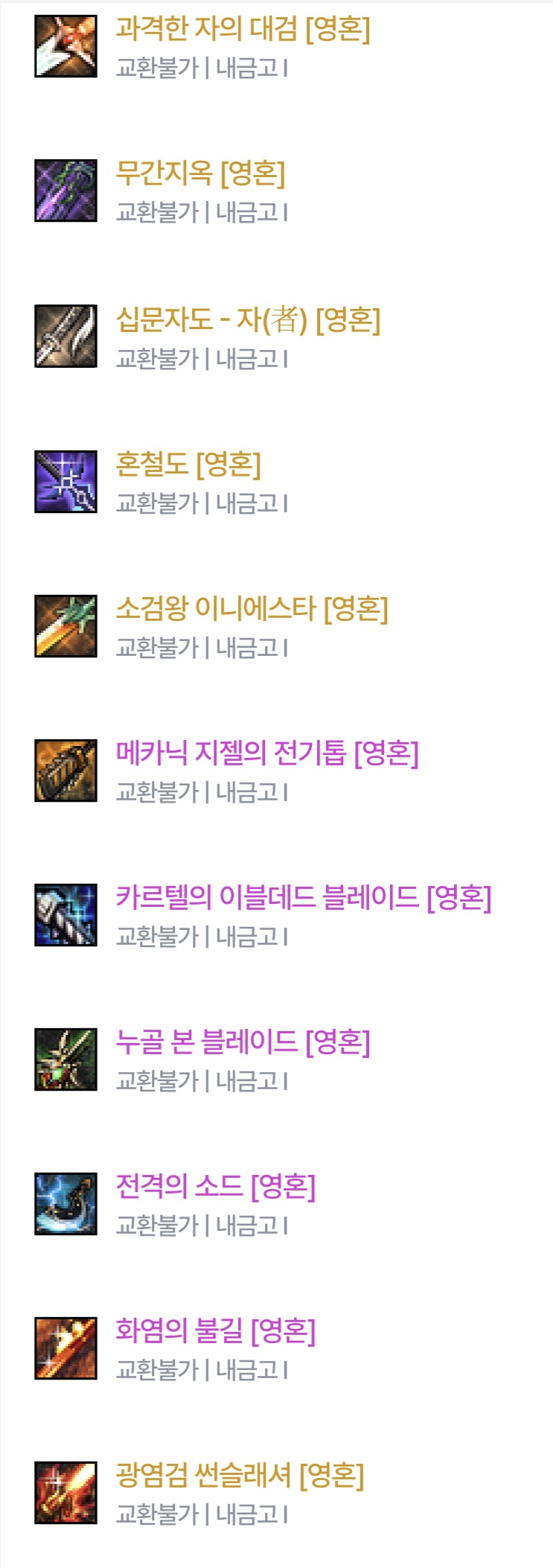Open 광염검 썬슬래셔 [영혼] entry

click(240, 1476)
